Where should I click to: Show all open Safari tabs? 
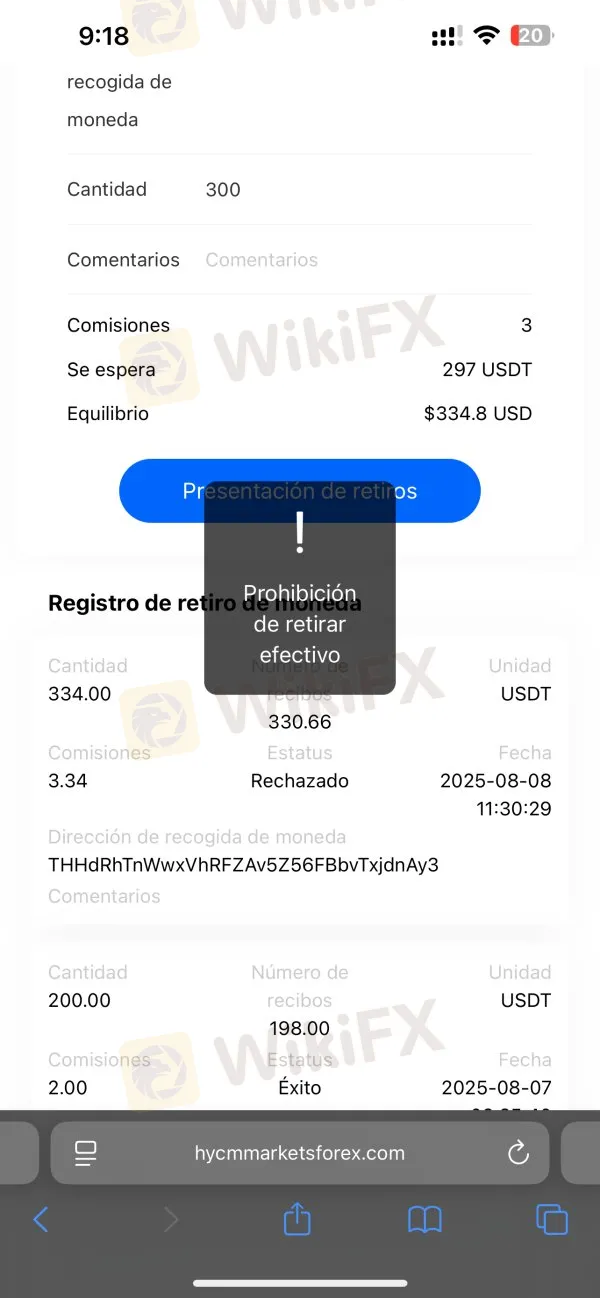pos(552,1219)
